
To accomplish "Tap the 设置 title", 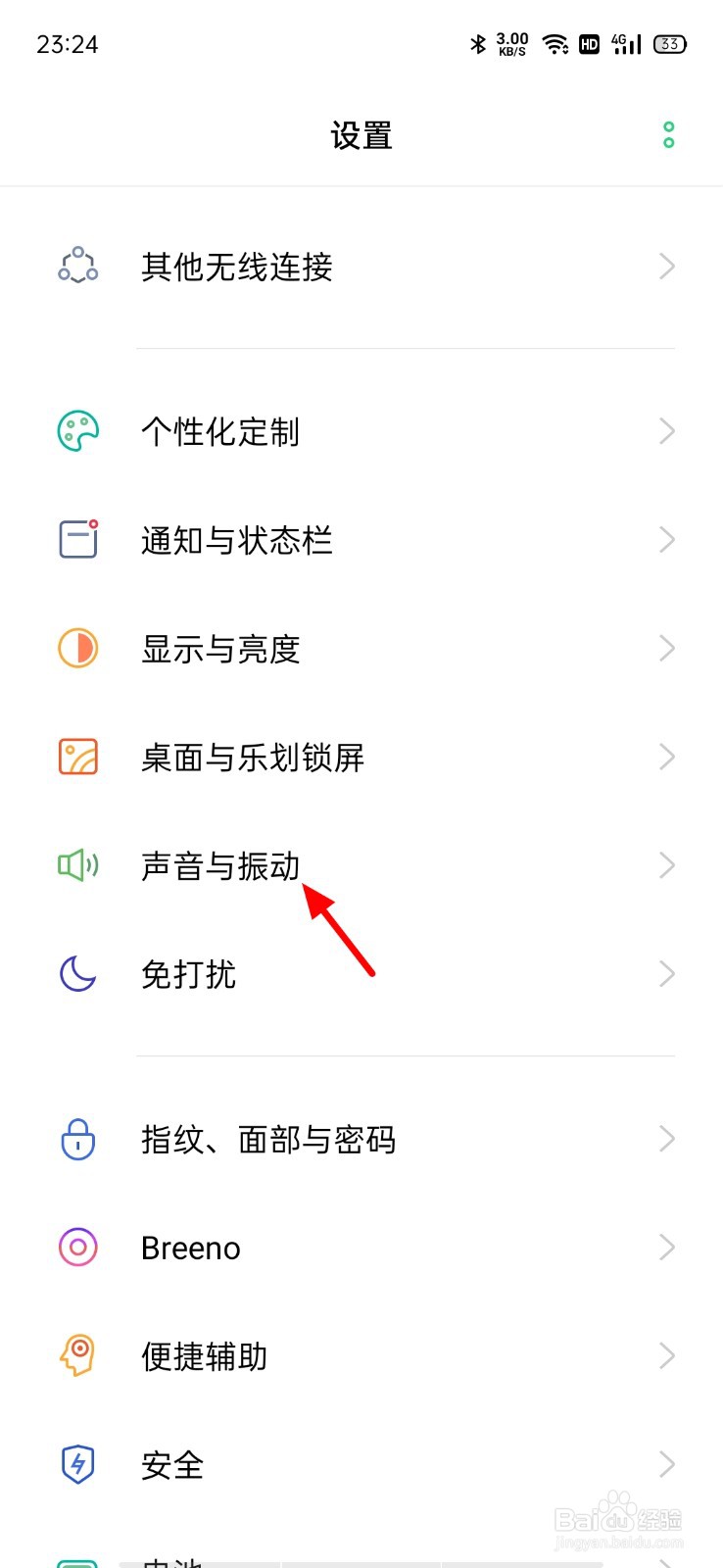I will pyautogui.click(x=361, y=134).
